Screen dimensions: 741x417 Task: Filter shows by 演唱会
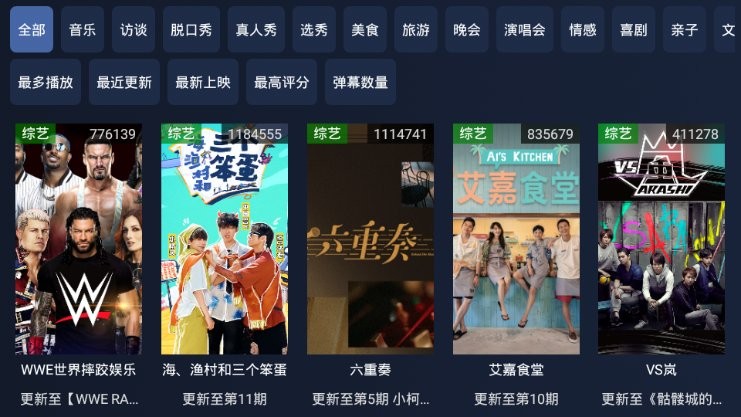click(x=525, y=30)
